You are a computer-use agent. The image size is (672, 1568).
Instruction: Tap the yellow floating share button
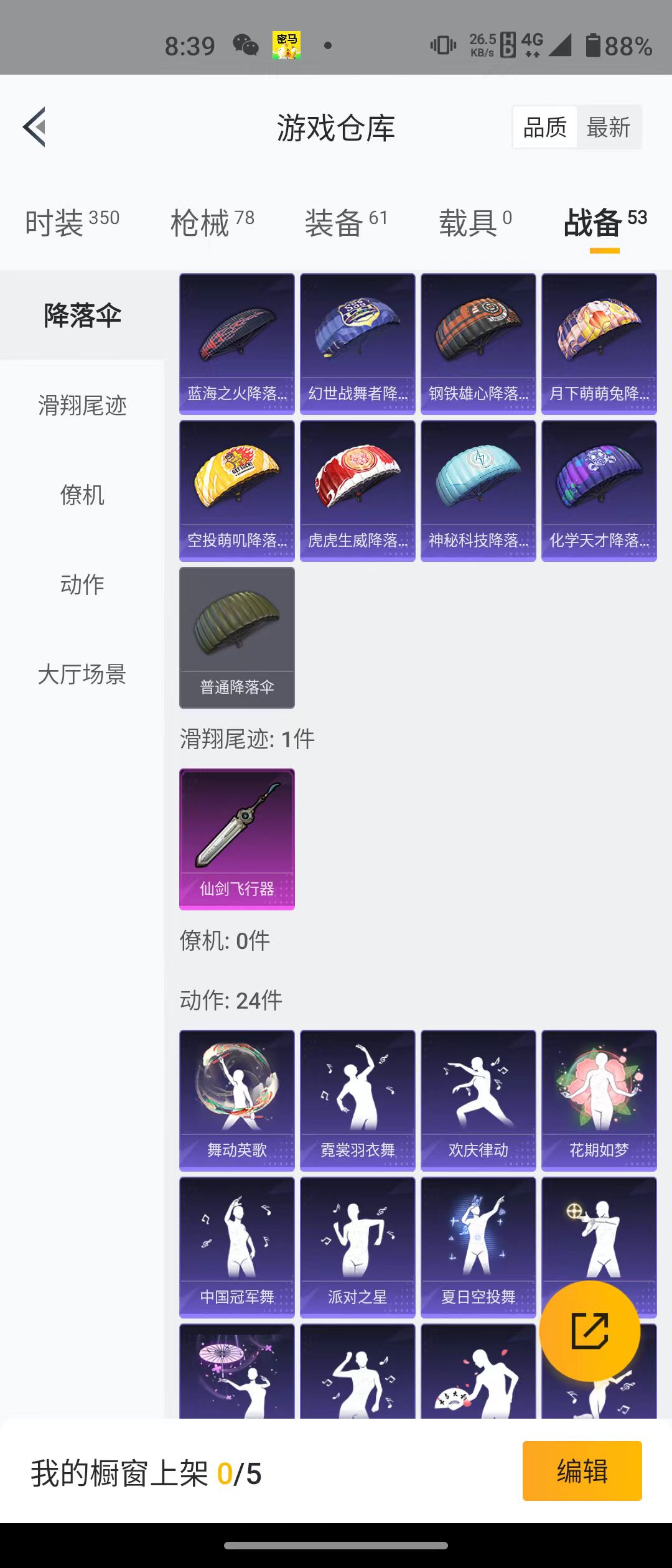589,1331
